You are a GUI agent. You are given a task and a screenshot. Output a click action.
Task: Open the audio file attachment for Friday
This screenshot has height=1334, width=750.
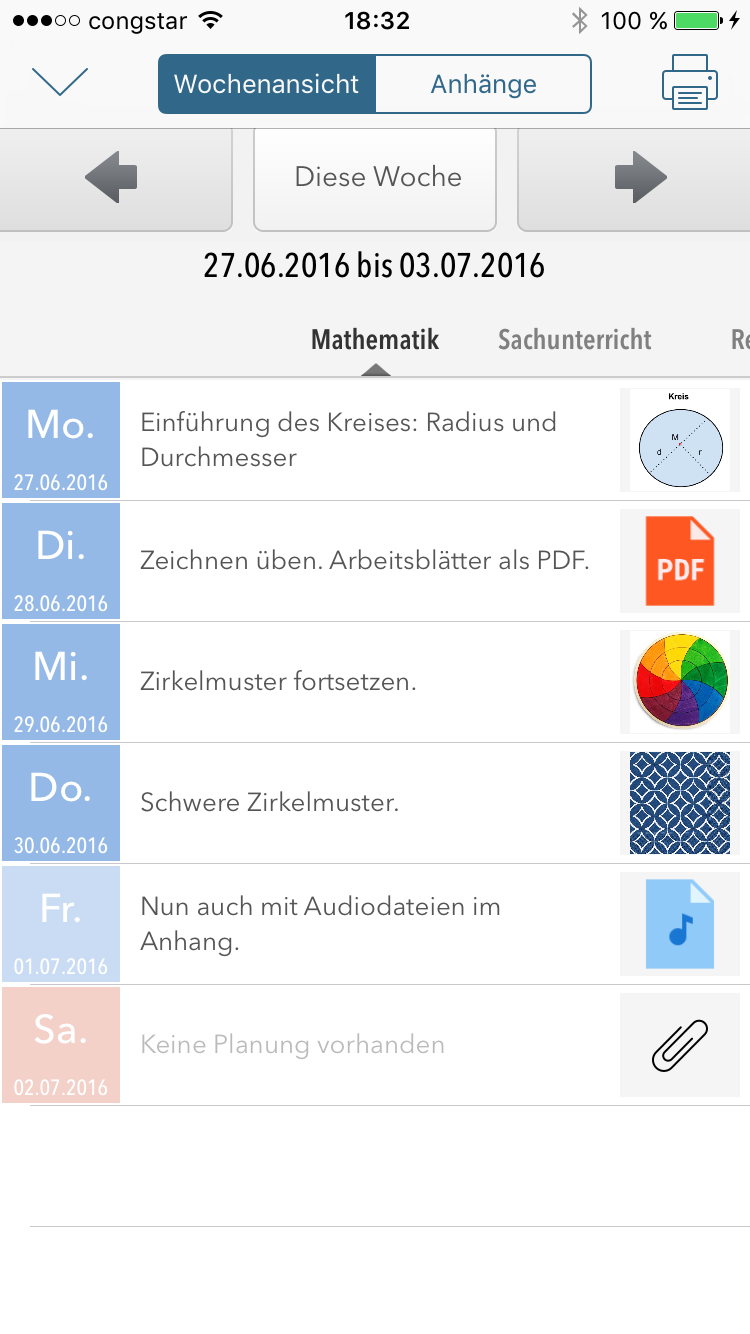pos(680,924)
